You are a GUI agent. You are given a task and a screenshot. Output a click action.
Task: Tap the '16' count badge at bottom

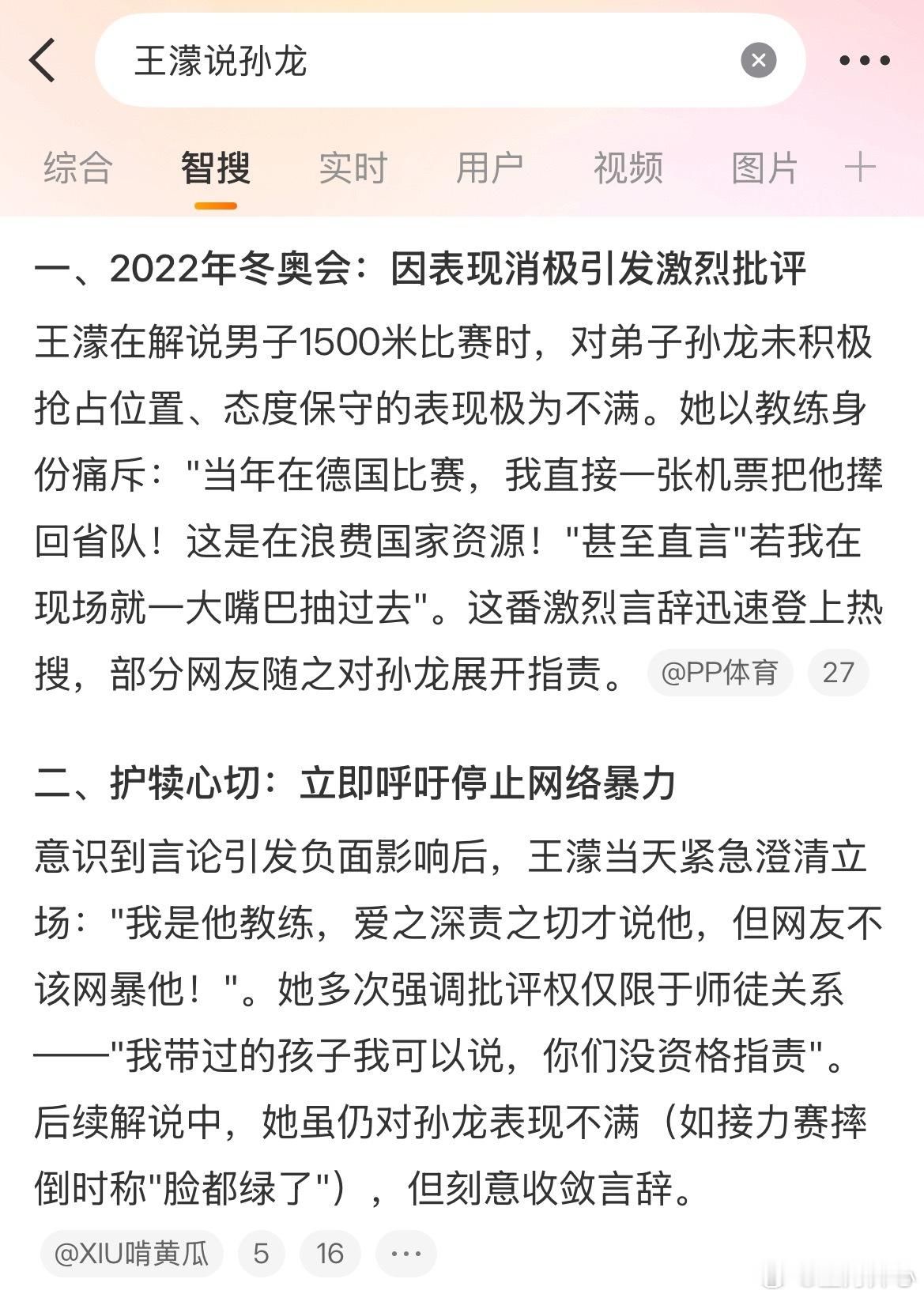coord(331,1254)
